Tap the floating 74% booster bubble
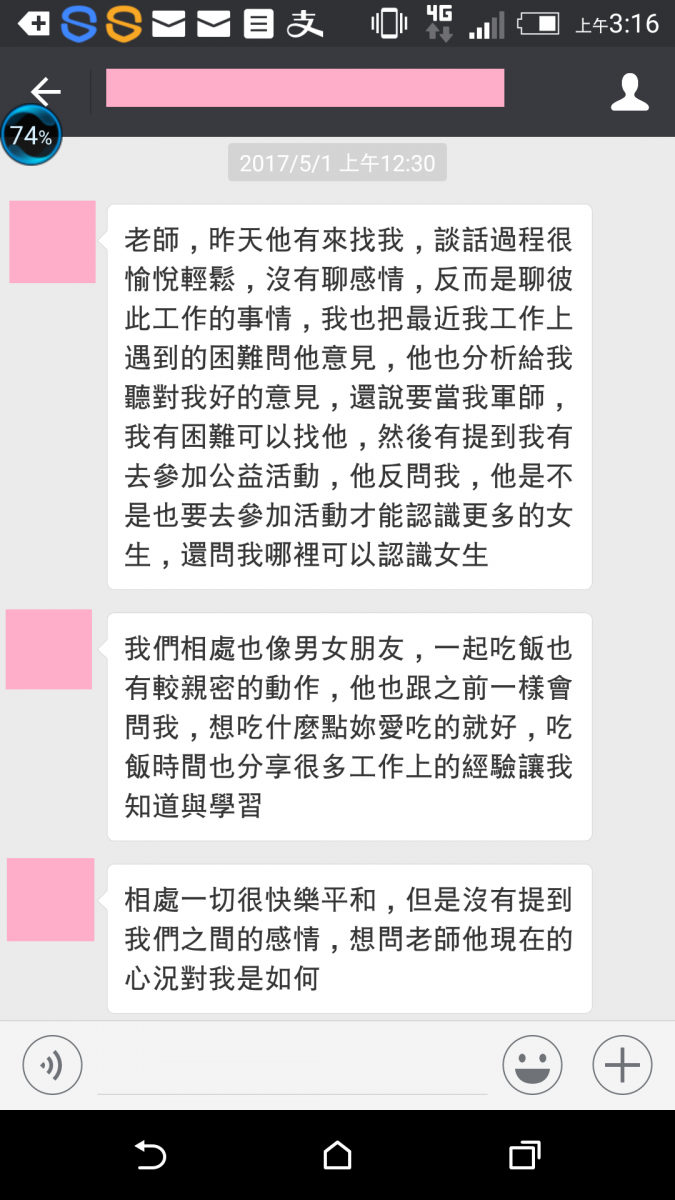The width and height of the screenshot is (675, 1200). click(x=31, y=136)
